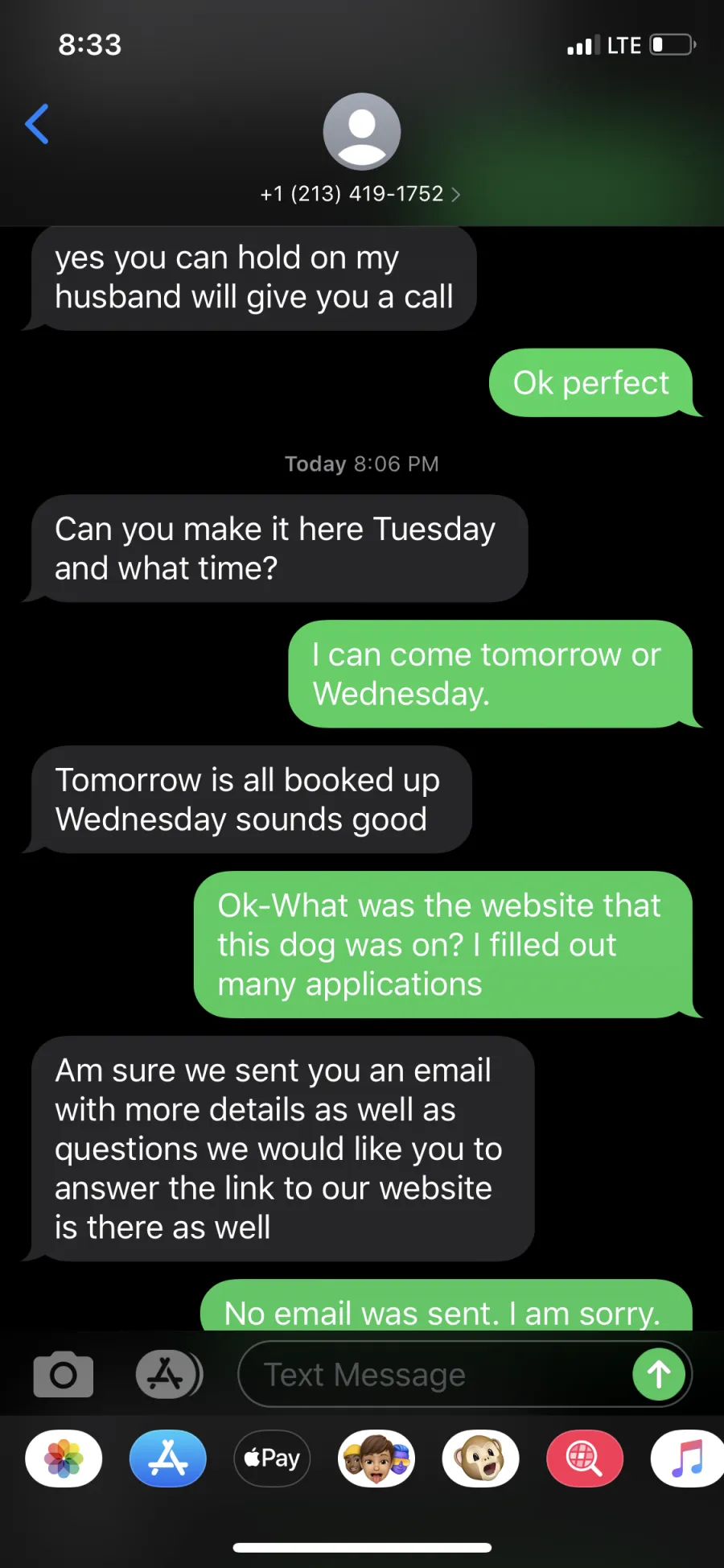The height and width of the screenshot is (1568, 724).
Task: Open the Photos iMessage app
Action: tap(64, 1459)
